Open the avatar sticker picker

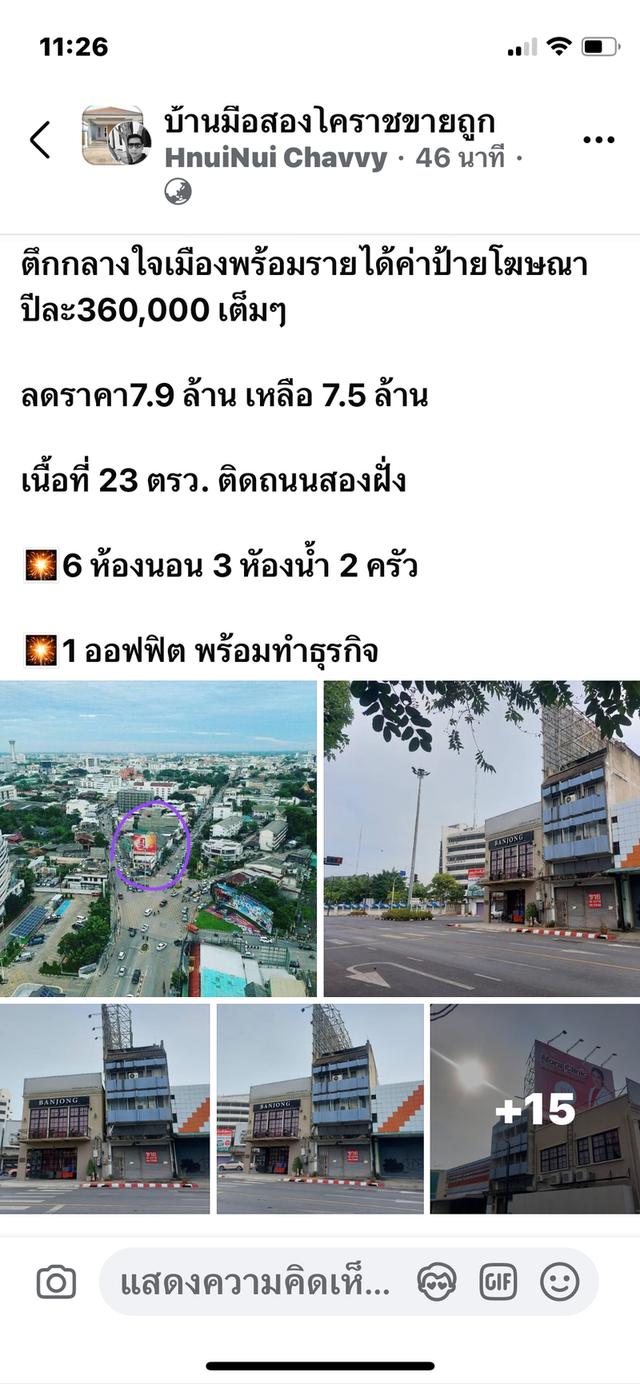[437, 1282]
